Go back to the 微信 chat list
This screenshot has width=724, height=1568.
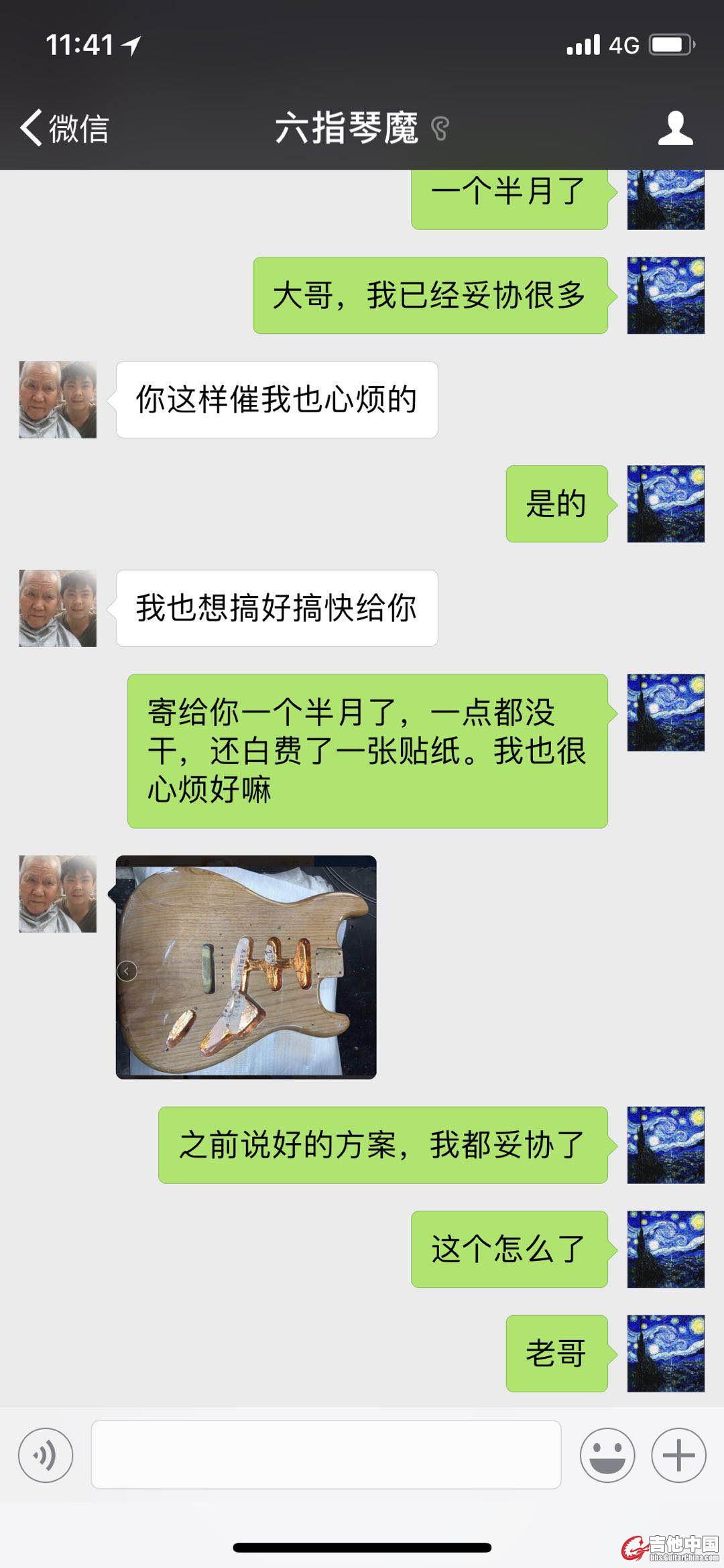[64, 127]
